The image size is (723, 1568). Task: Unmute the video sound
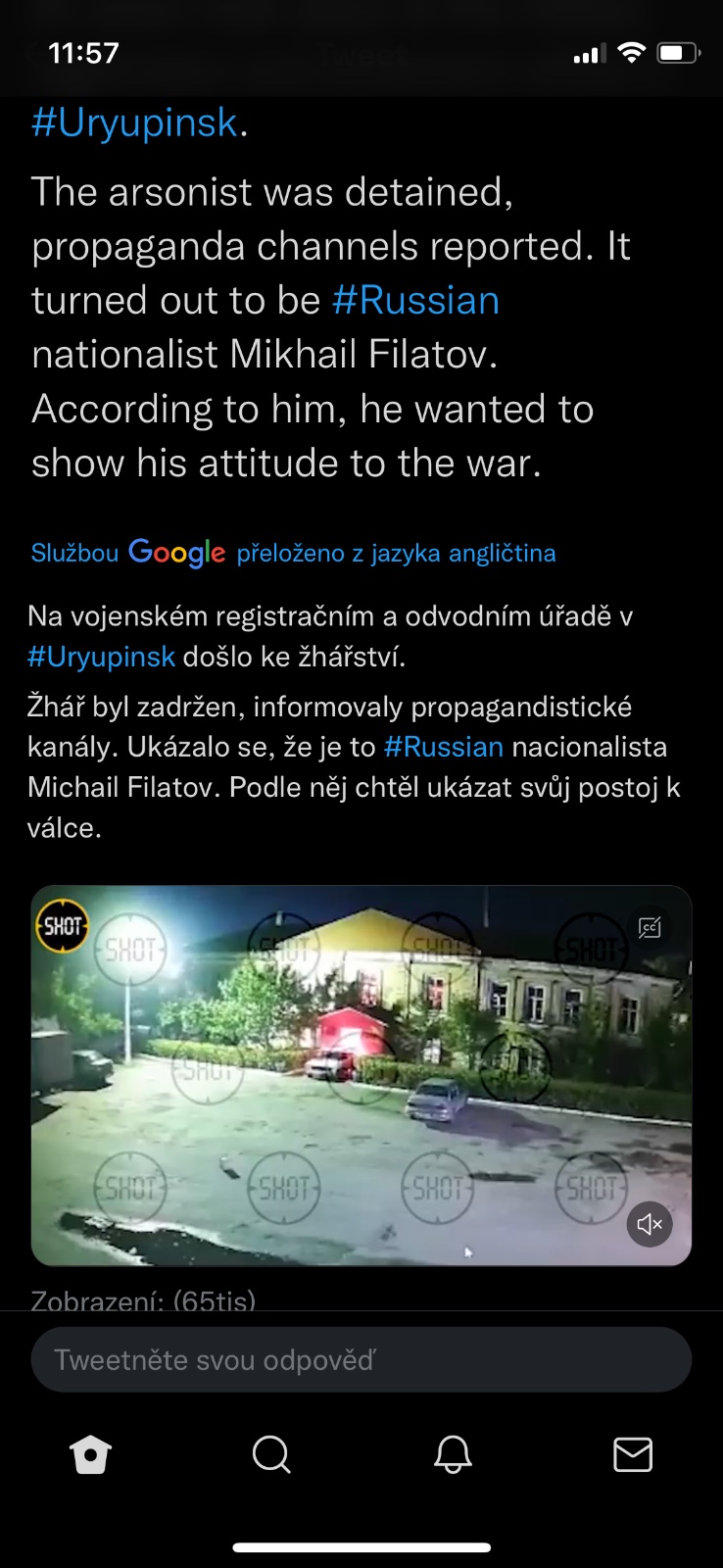tap(650, 1223)
